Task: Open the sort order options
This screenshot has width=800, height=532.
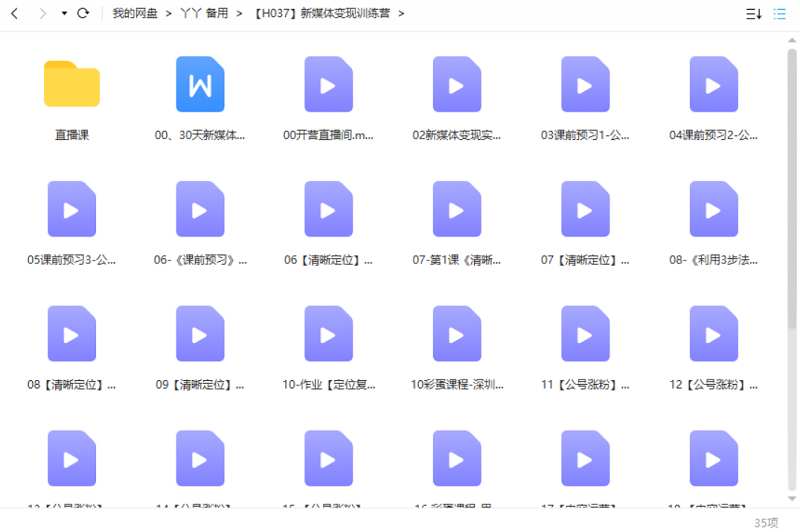Action: (754, 14)
